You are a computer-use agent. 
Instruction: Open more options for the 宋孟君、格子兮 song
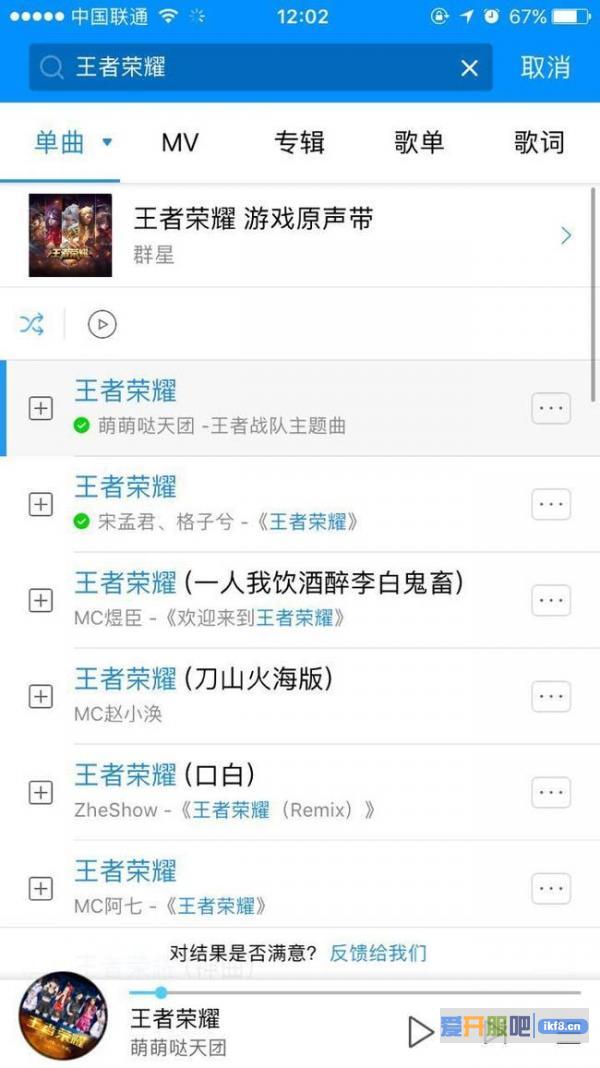[551, 504]
